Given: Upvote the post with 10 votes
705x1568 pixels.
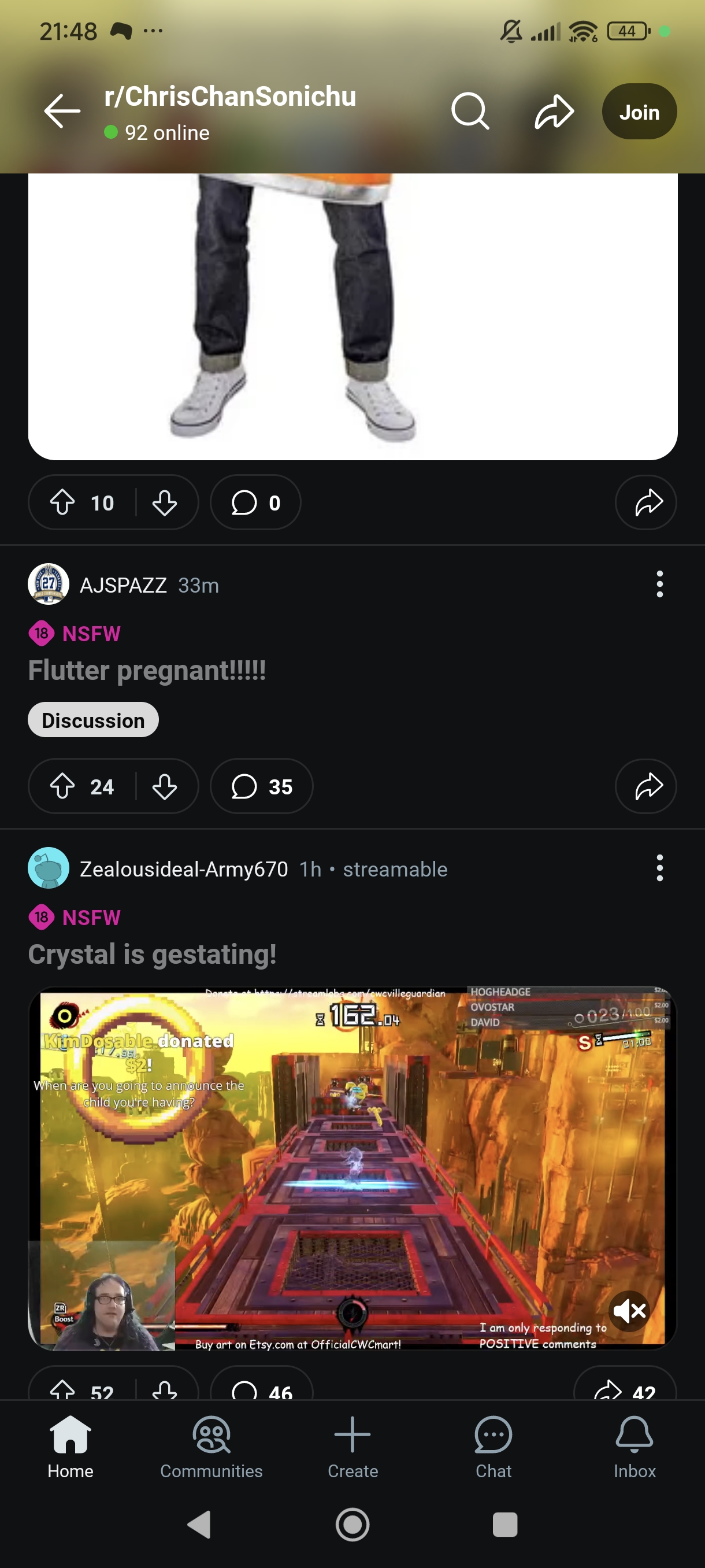Looking at the screenshot, I should click(62, 503).
